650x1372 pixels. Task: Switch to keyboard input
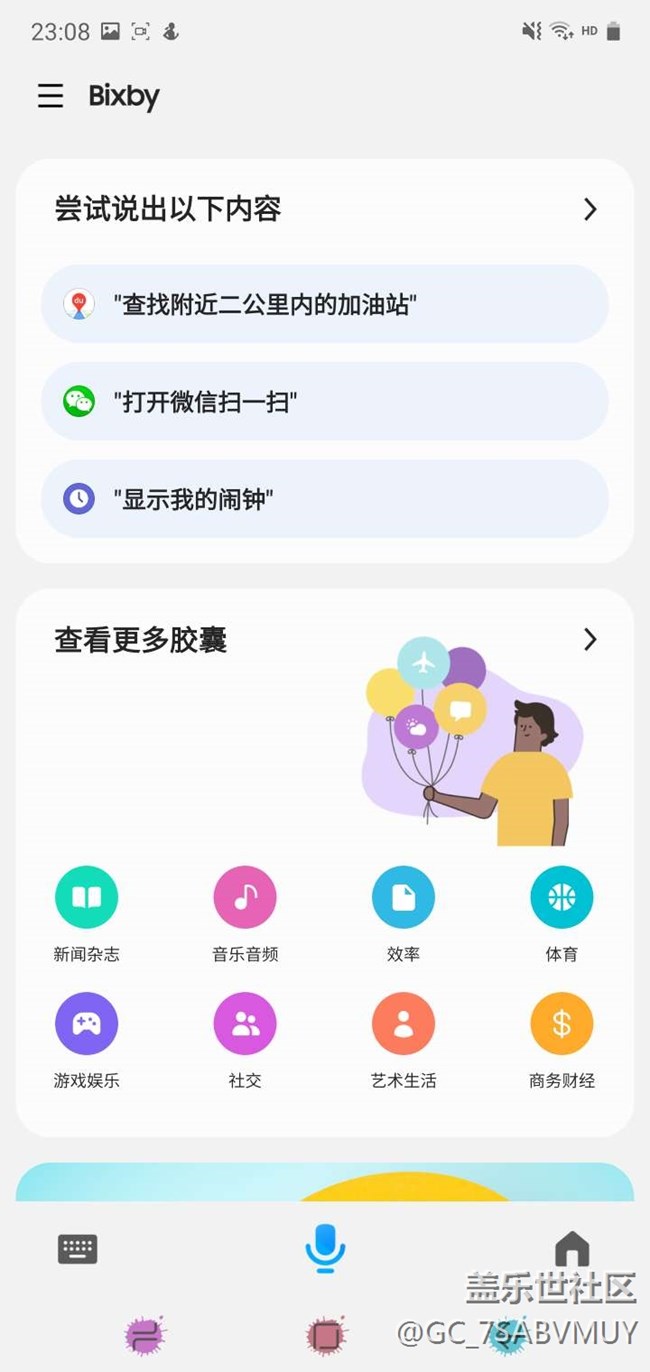pyautogui.click(x=77, y=1249)
